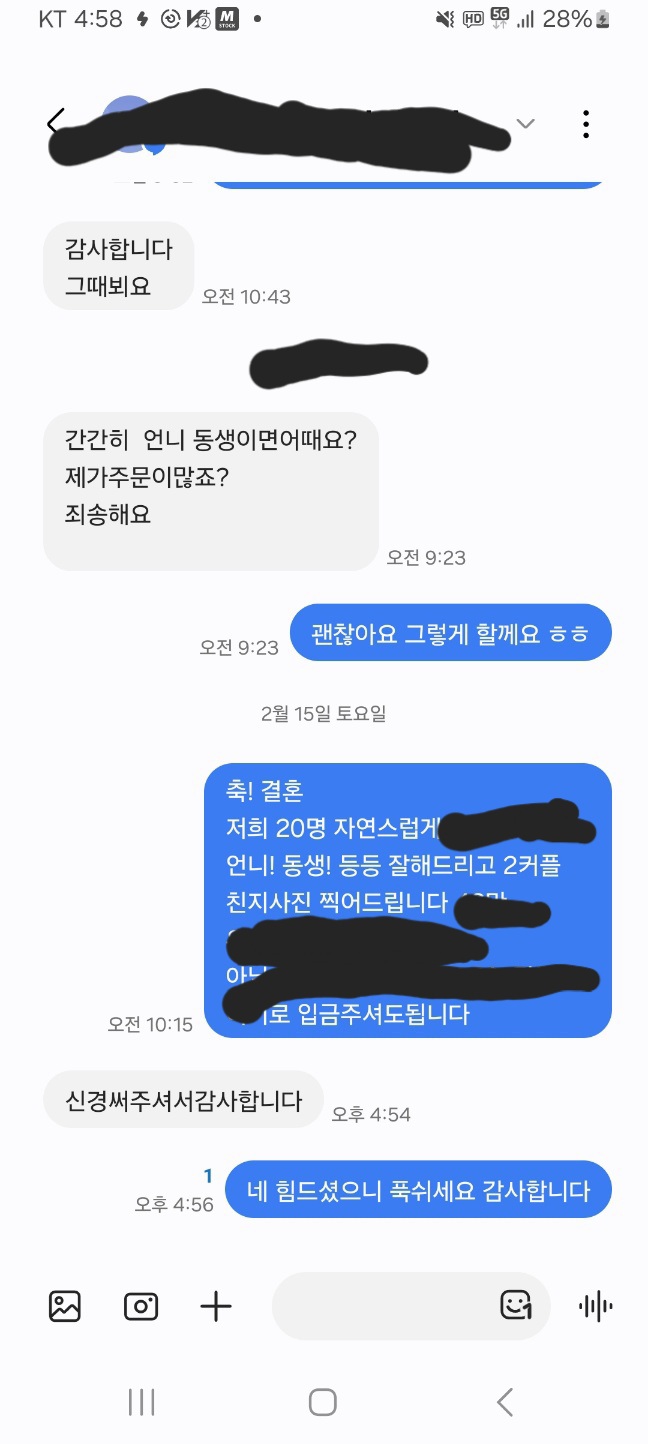Tap the system home button
Viewport: 648px width, 1444px height.
(x=322, y=1402)
